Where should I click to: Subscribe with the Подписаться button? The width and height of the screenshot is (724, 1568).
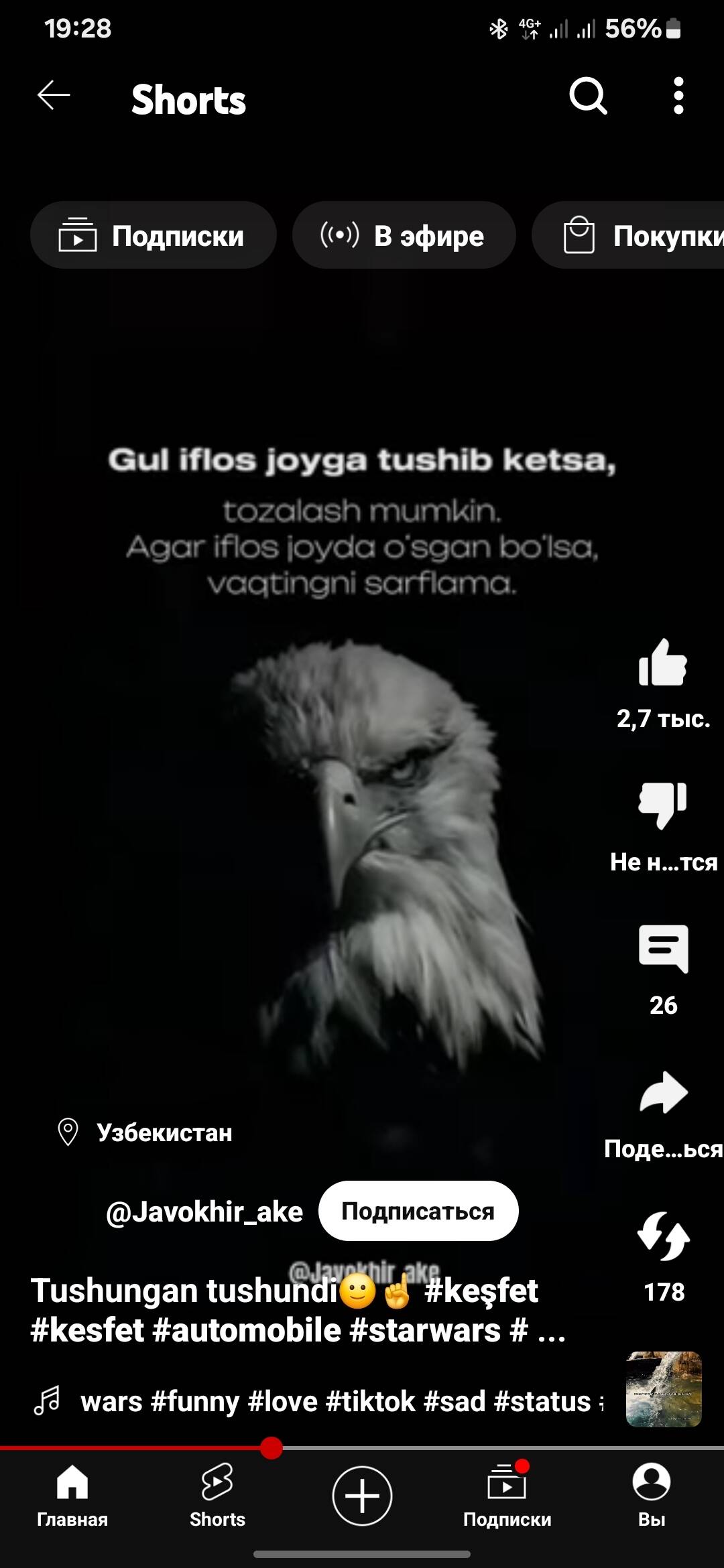[418, 1212]
